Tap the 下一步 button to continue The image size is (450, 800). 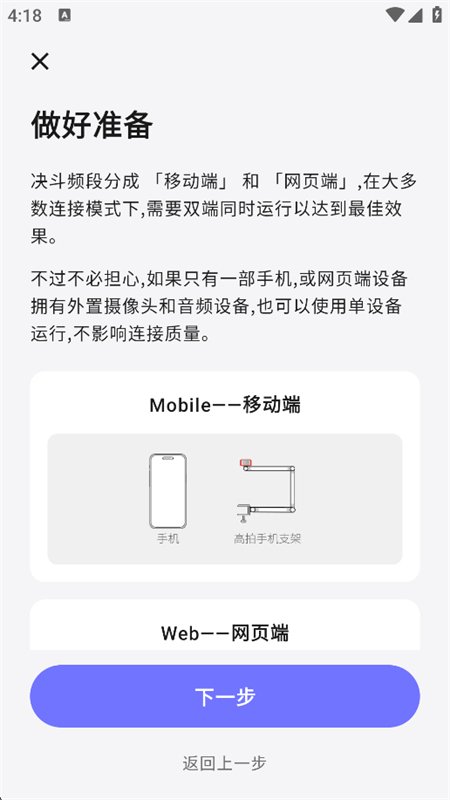224,696
